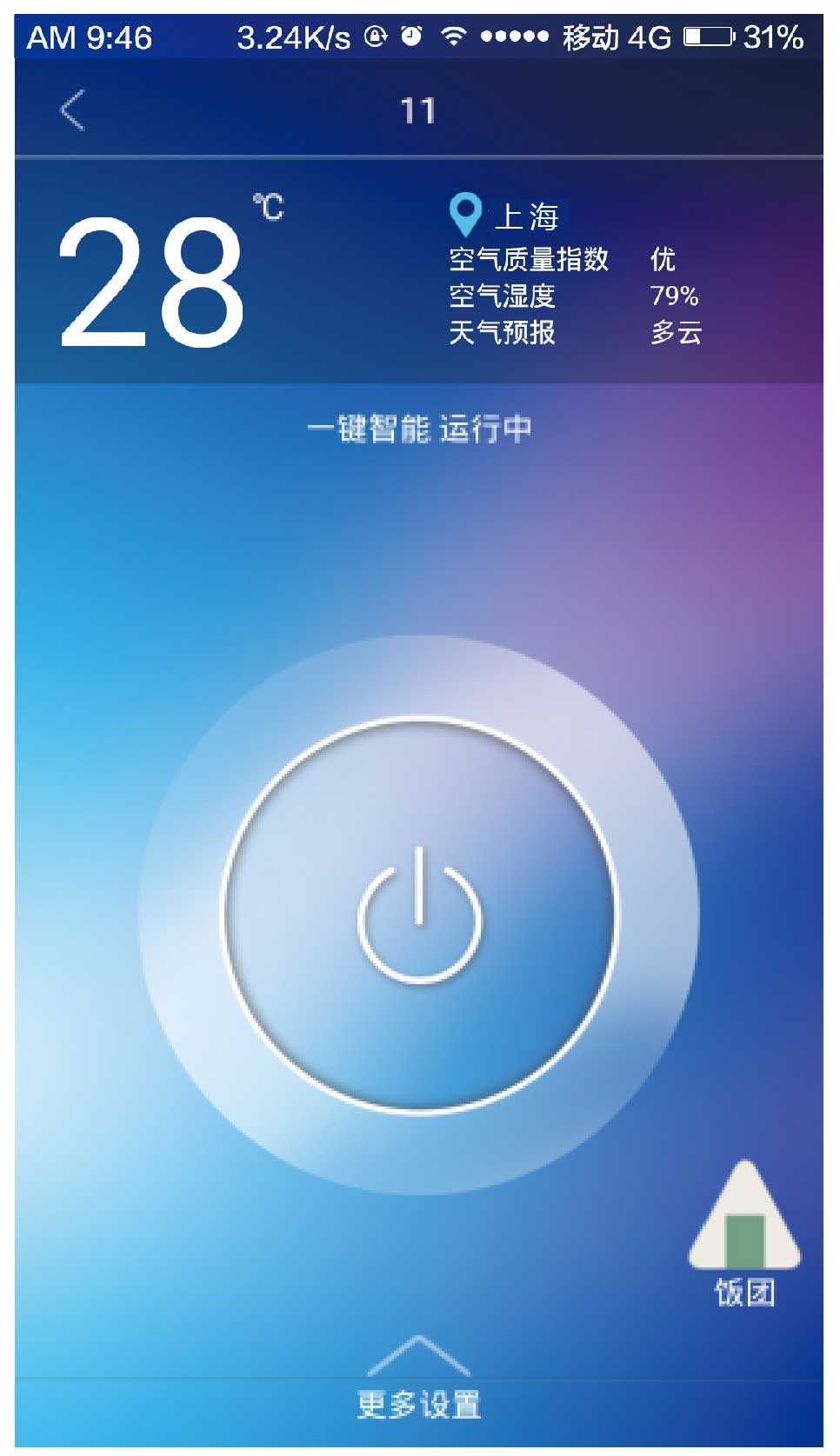Go back using the top-left arrow
This screenshot has width=840, height=1456.
[x=73, y=110]
